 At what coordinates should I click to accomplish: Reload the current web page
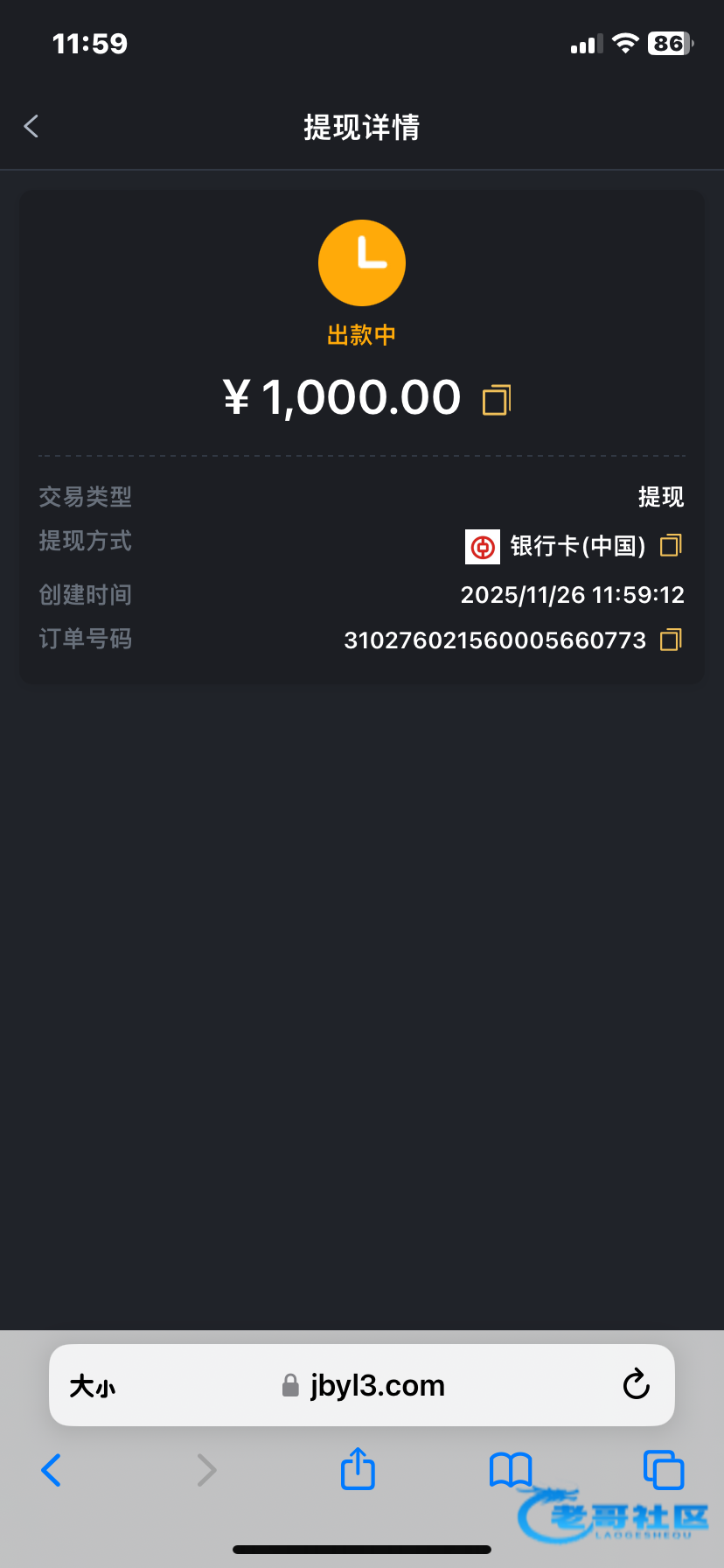coord(636,1384)
